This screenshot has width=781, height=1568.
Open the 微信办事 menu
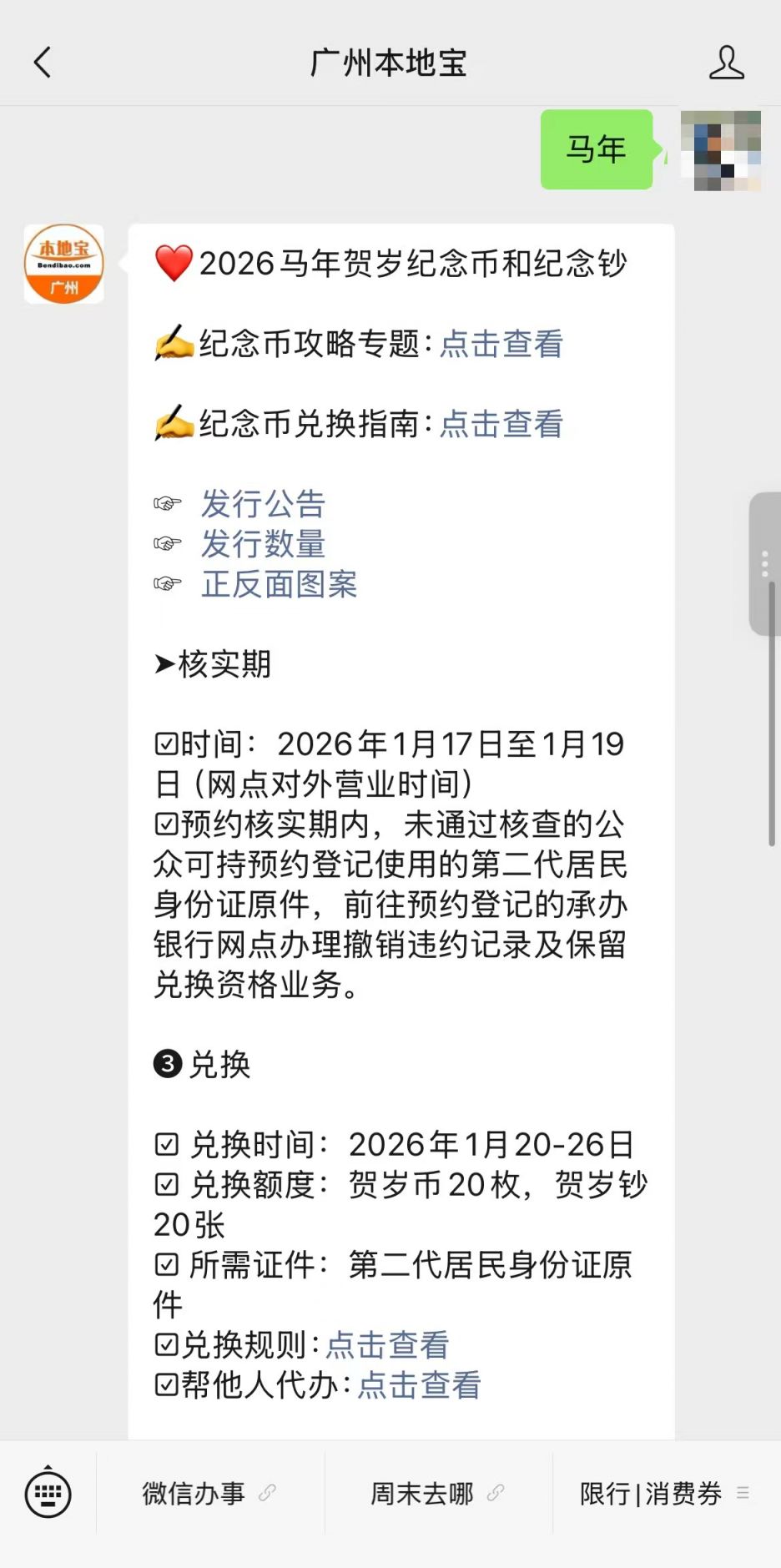pos(209,1493)
